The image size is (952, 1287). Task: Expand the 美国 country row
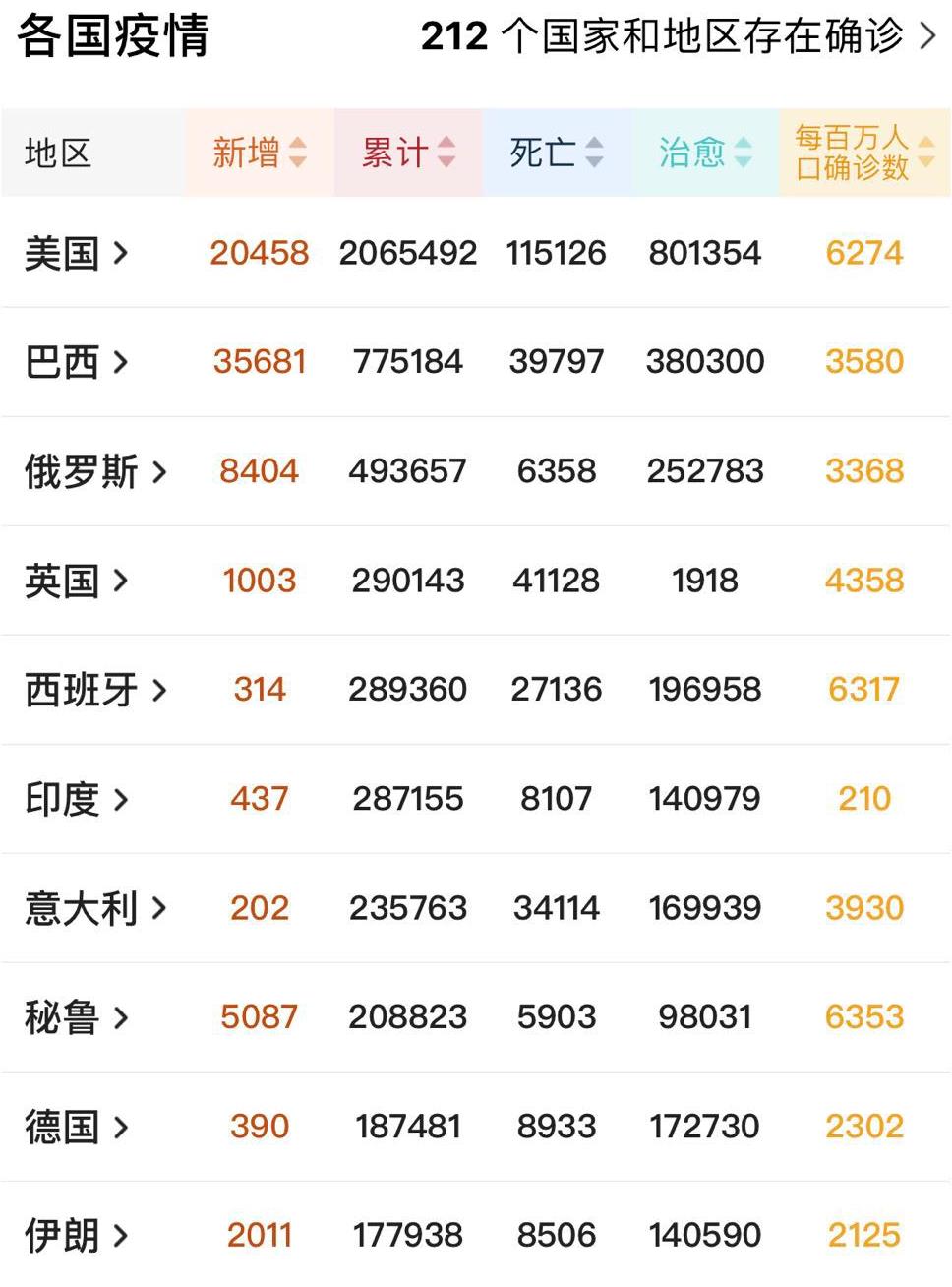click(79, 252)
